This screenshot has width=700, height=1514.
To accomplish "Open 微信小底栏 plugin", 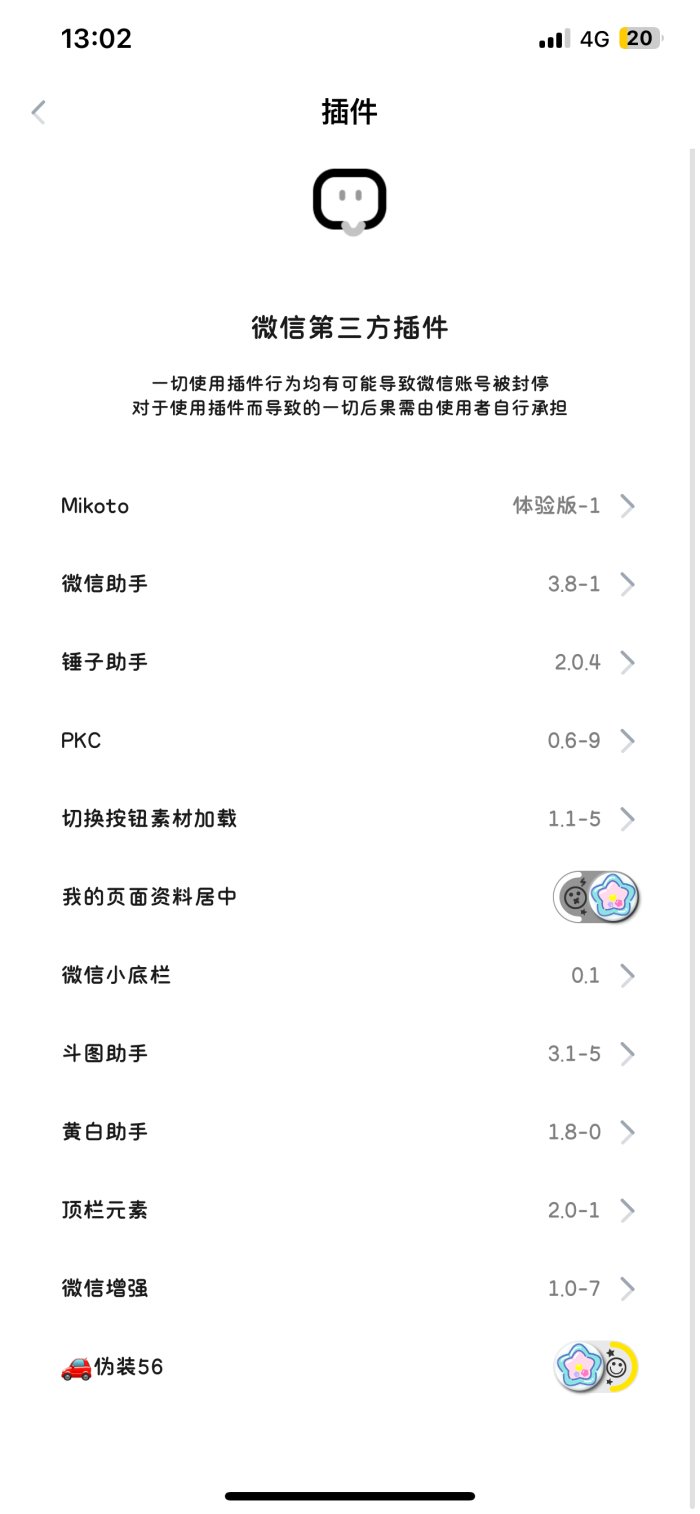I will pyautogui.click(x=348, y=975).
